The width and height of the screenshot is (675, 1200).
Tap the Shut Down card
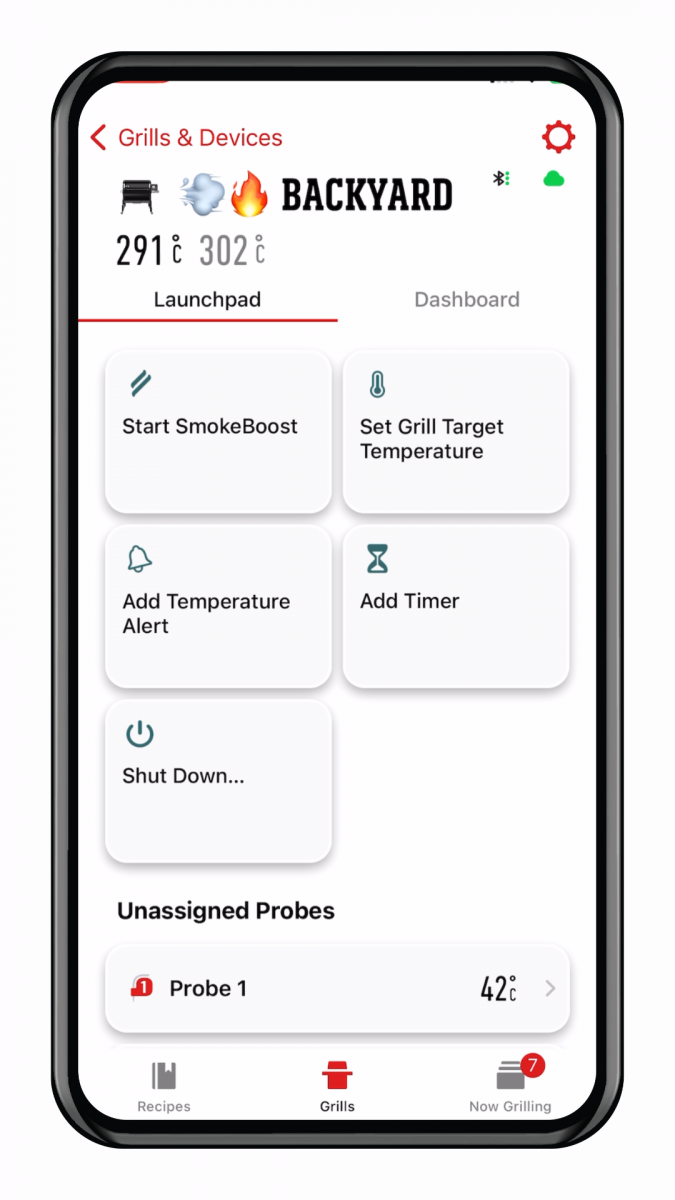218,782
